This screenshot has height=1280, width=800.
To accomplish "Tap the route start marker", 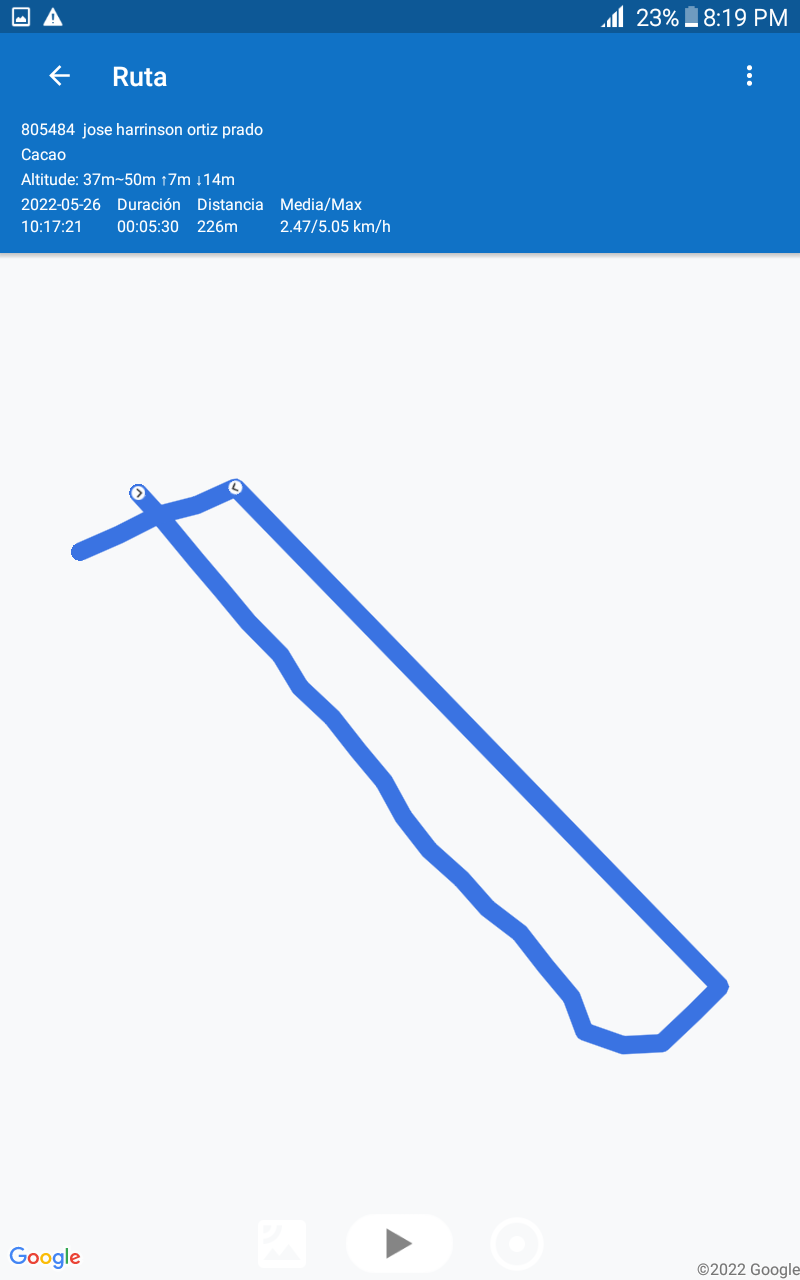I will click(x=139, y=493).
